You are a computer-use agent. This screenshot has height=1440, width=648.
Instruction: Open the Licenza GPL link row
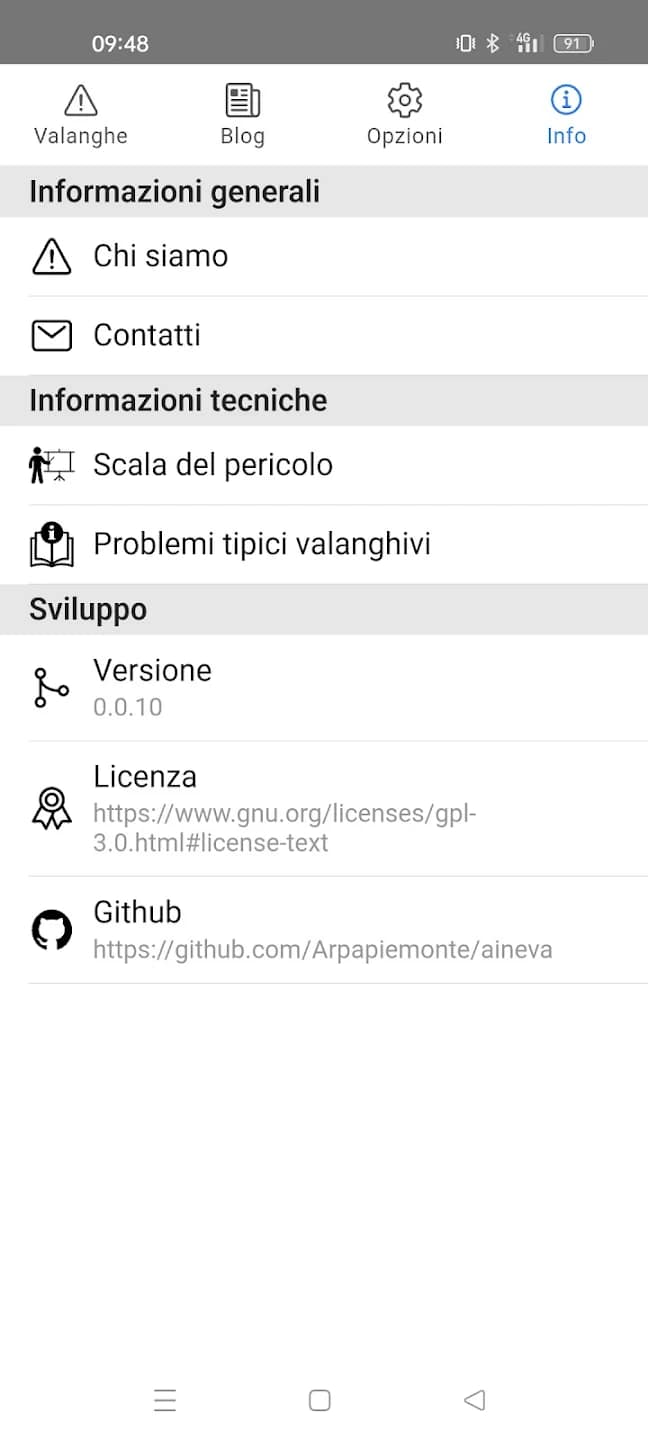click(324, 809)
